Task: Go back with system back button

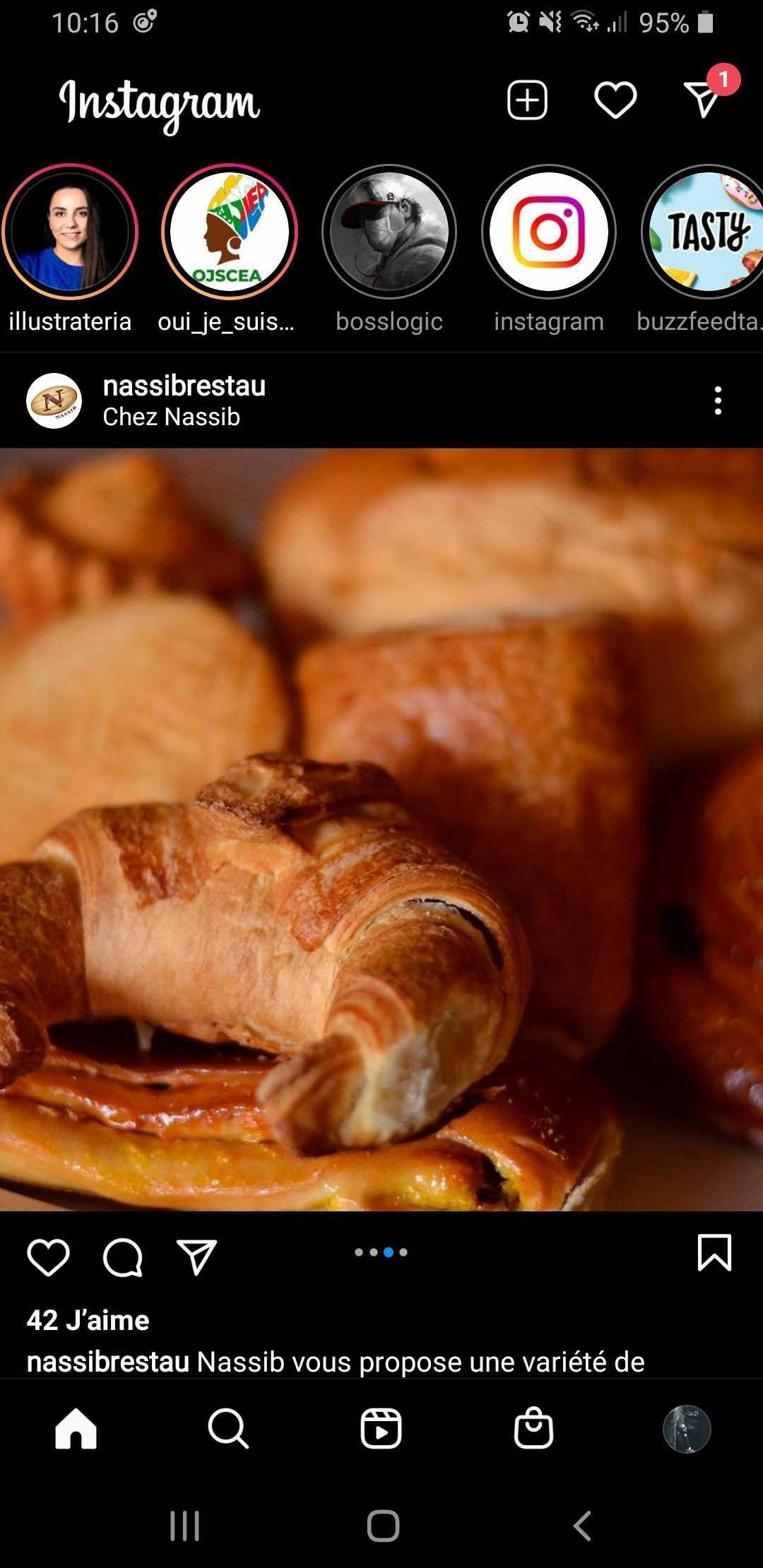Action: [x=582, y=1526]
